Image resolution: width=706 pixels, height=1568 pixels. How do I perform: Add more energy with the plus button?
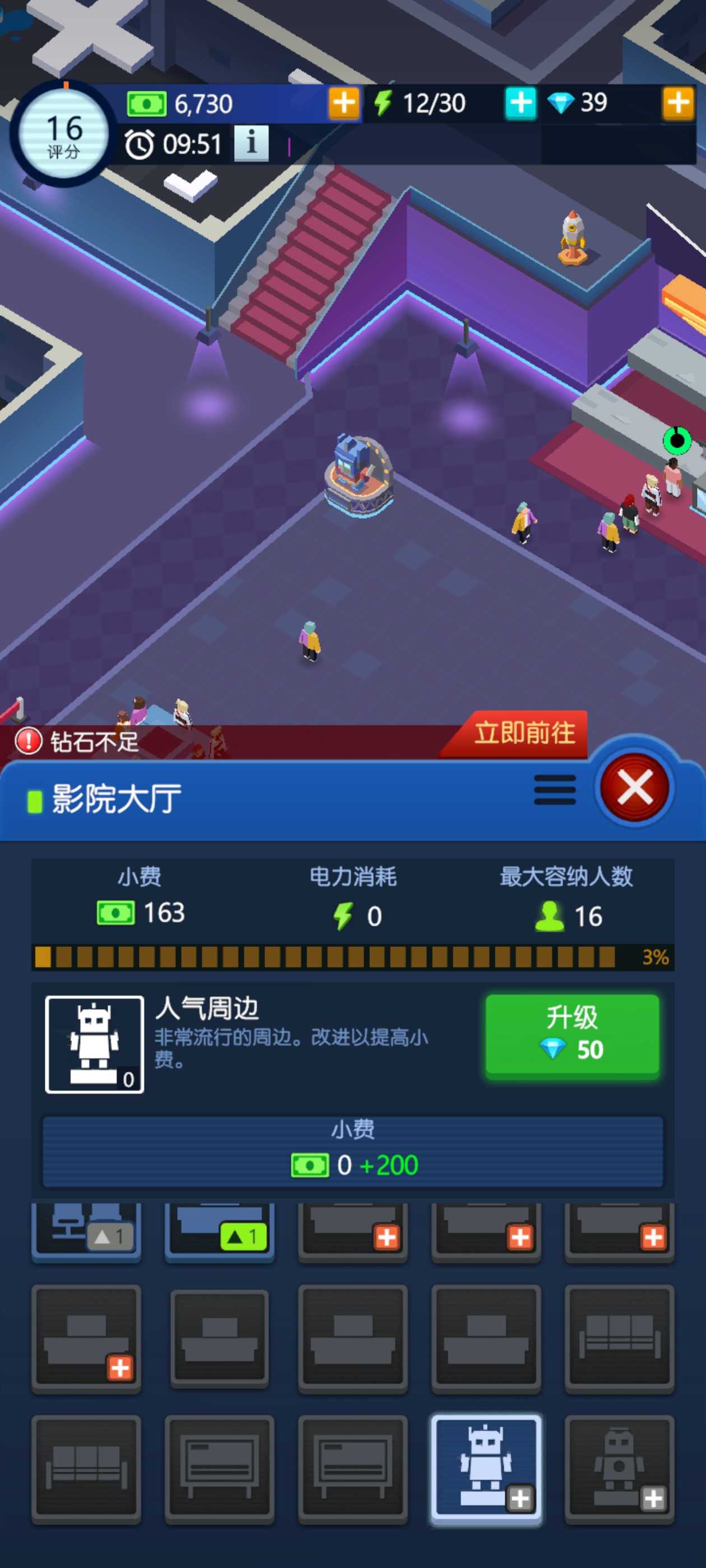(x=520, y=103)
